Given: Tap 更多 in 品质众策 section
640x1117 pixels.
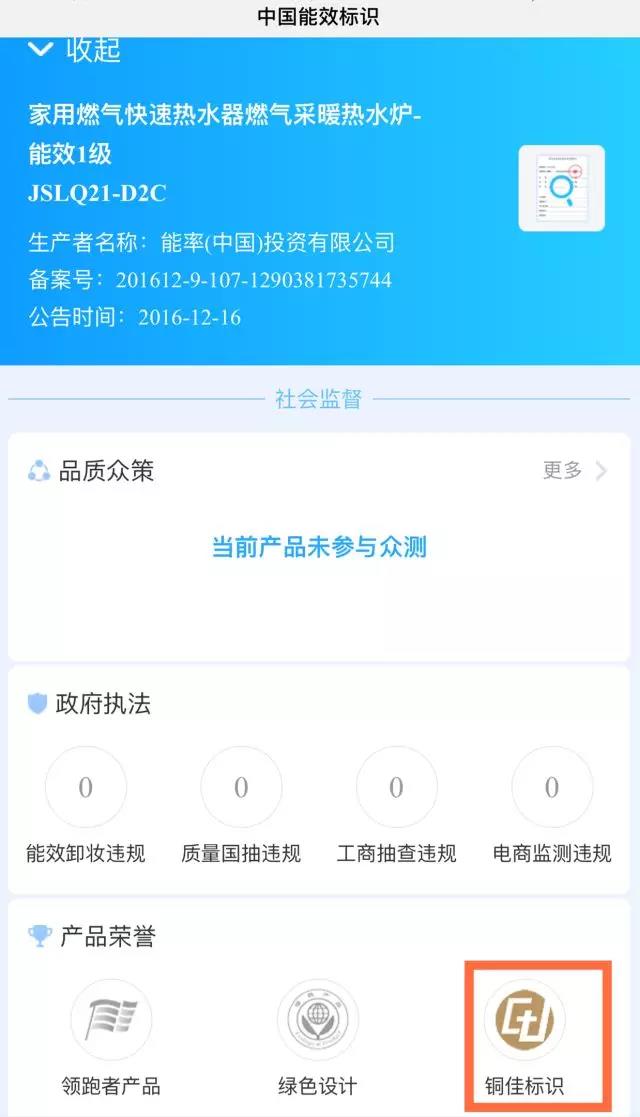Looking at the screenshot, I should pos(574,470).
